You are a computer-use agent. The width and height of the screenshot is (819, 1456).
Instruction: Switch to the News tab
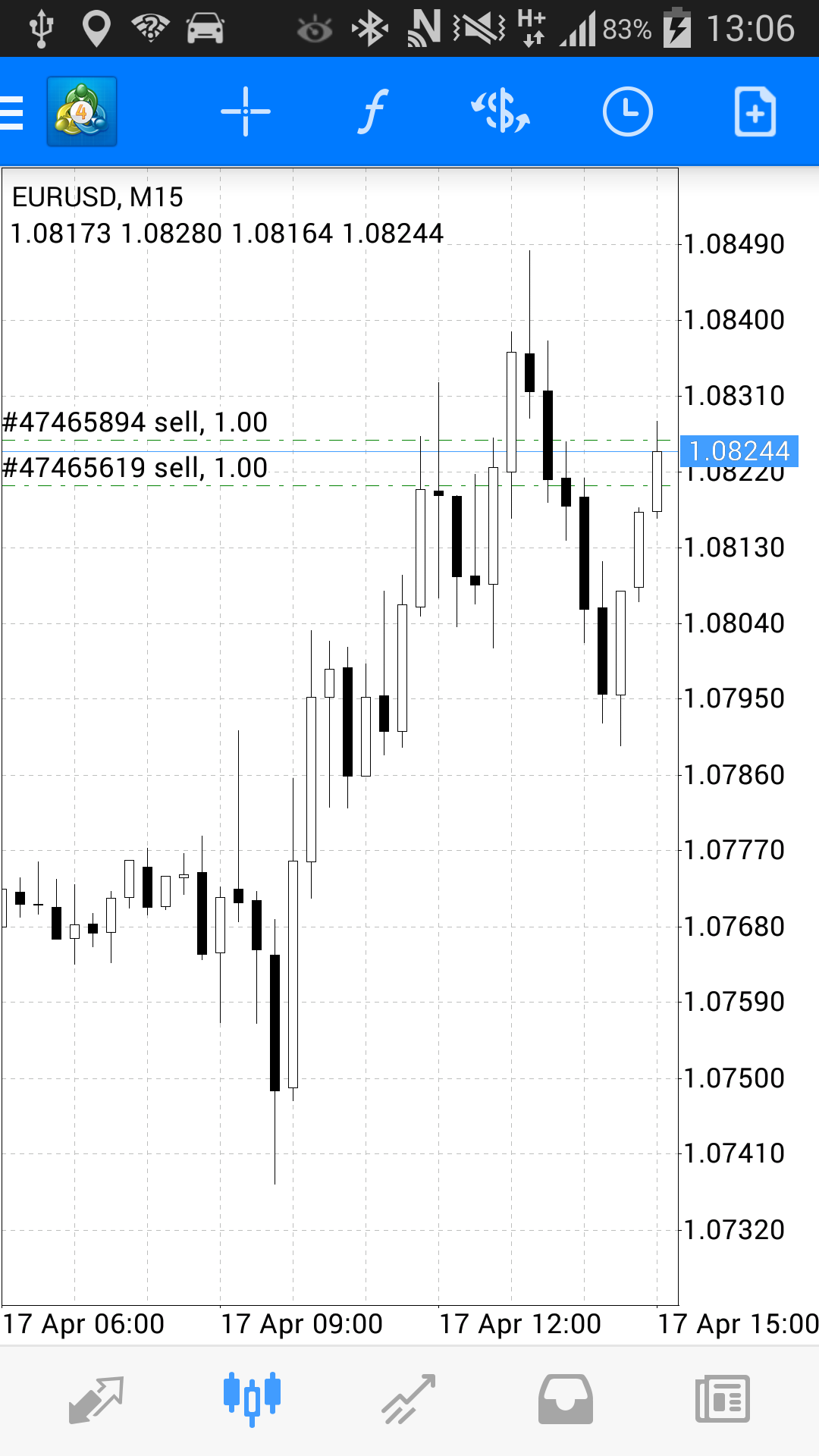pos(723,1400)
